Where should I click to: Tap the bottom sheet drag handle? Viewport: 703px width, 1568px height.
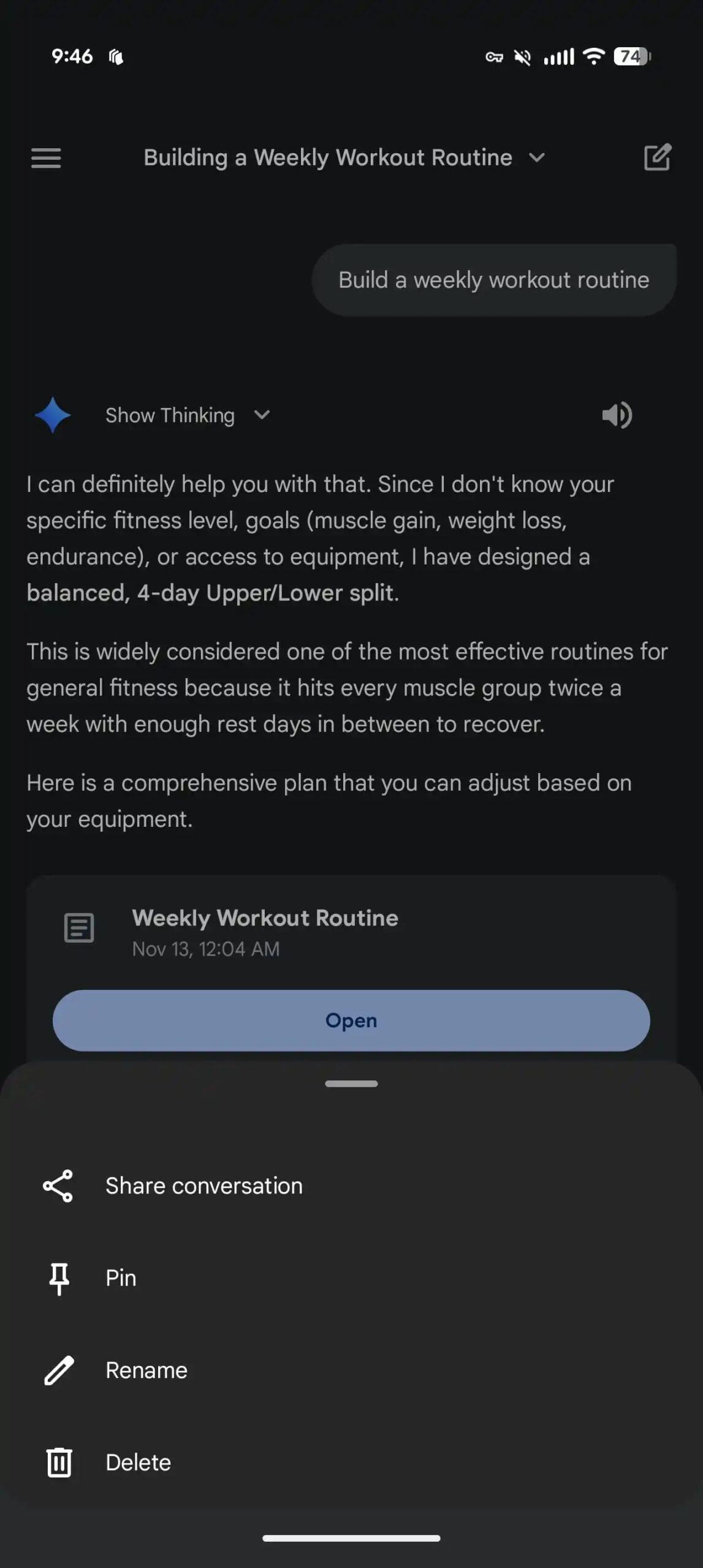click(351, 1084)
